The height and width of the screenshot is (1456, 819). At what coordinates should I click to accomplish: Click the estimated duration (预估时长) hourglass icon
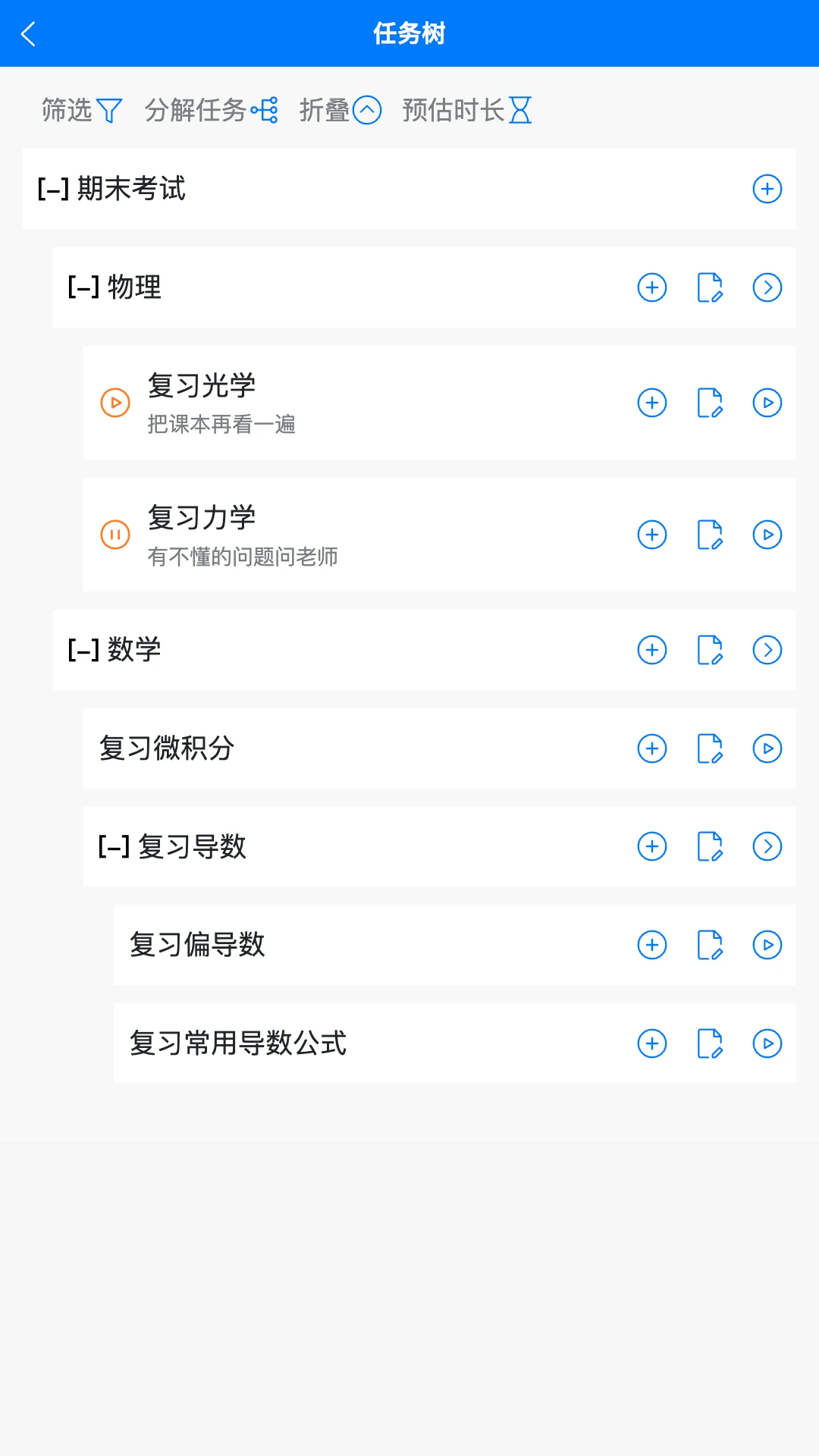click(521, 110)
